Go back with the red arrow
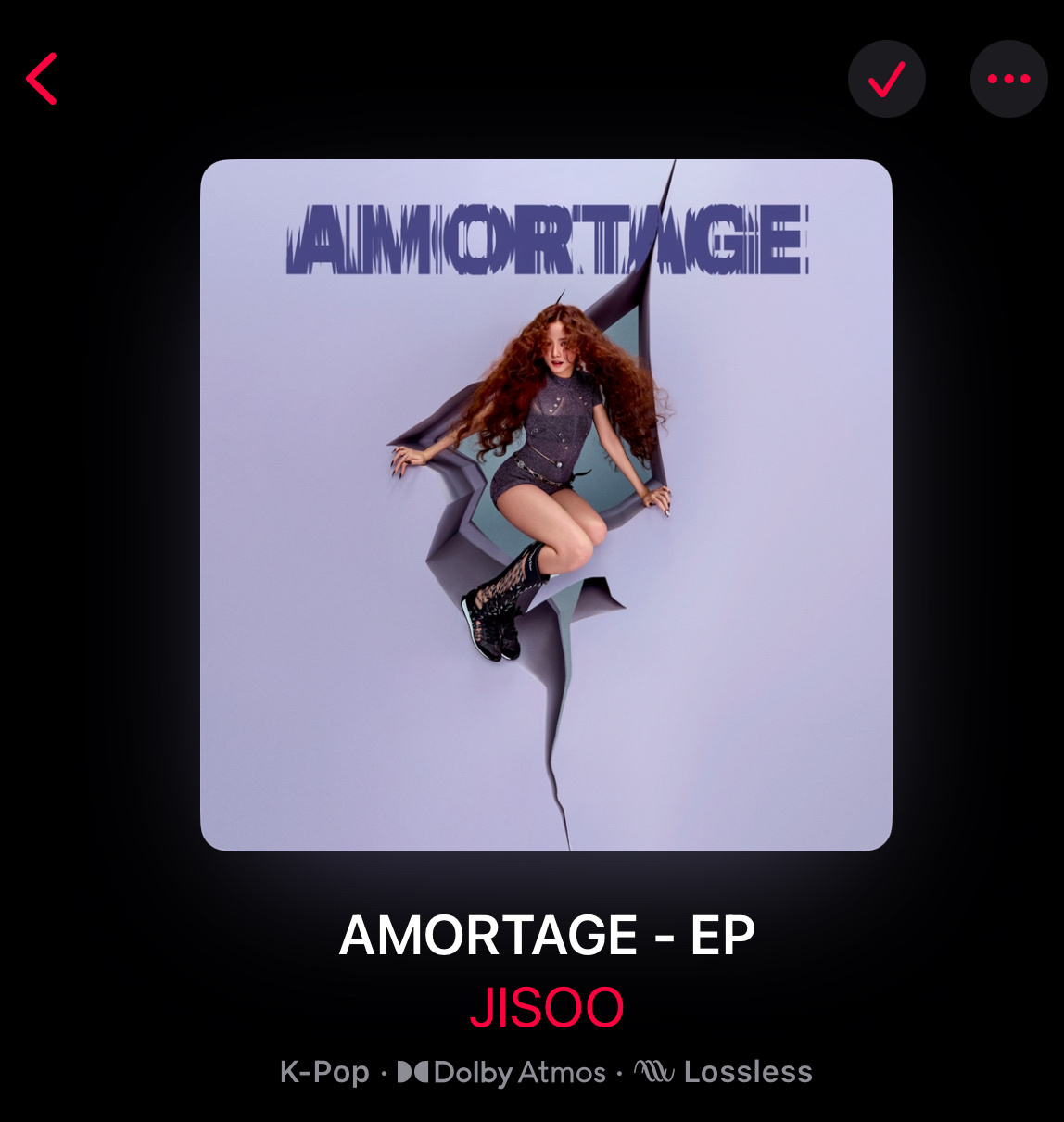This screenshot has height=1122, width=1064. pyautogui.click(x=42, y=79)
